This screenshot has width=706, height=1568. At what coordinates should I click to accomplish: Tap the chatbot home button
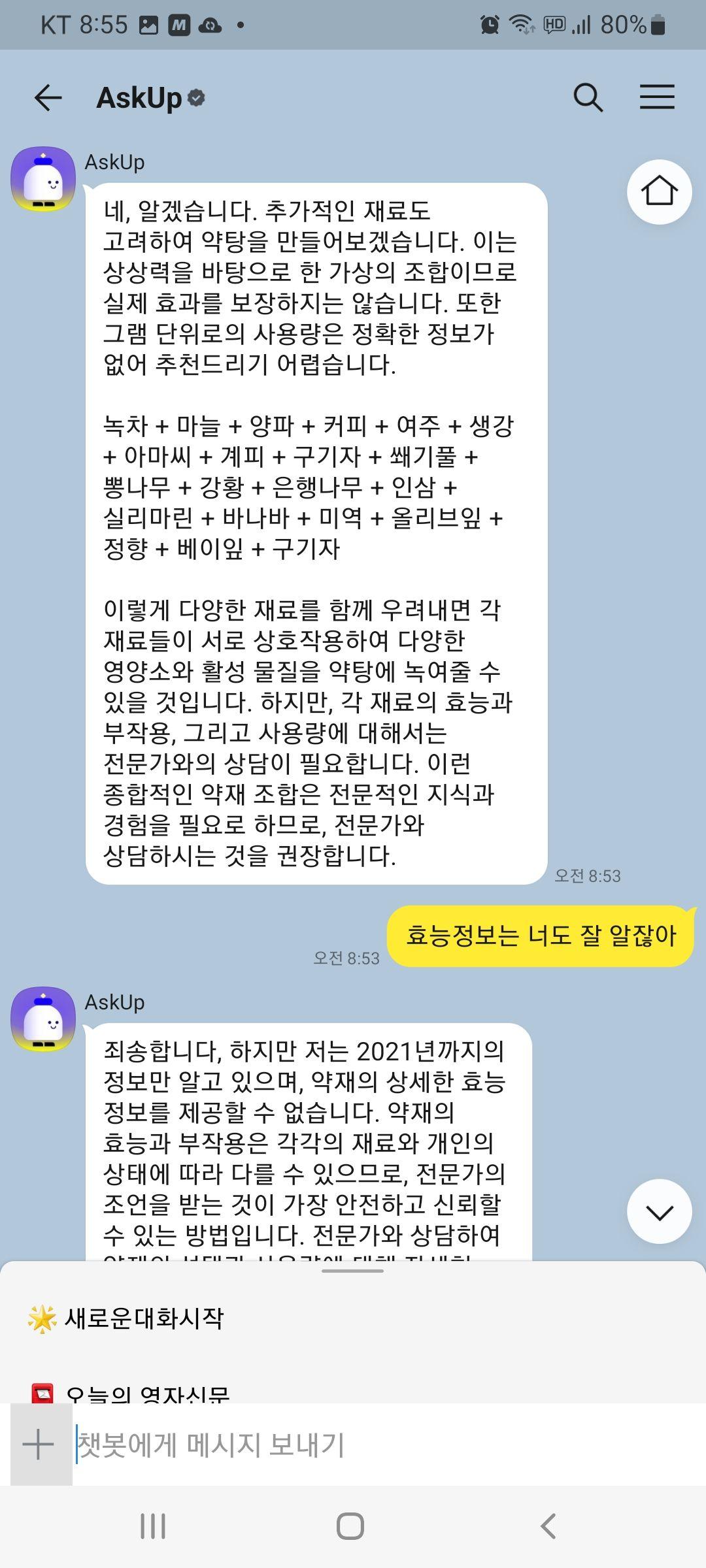[659, 191]
